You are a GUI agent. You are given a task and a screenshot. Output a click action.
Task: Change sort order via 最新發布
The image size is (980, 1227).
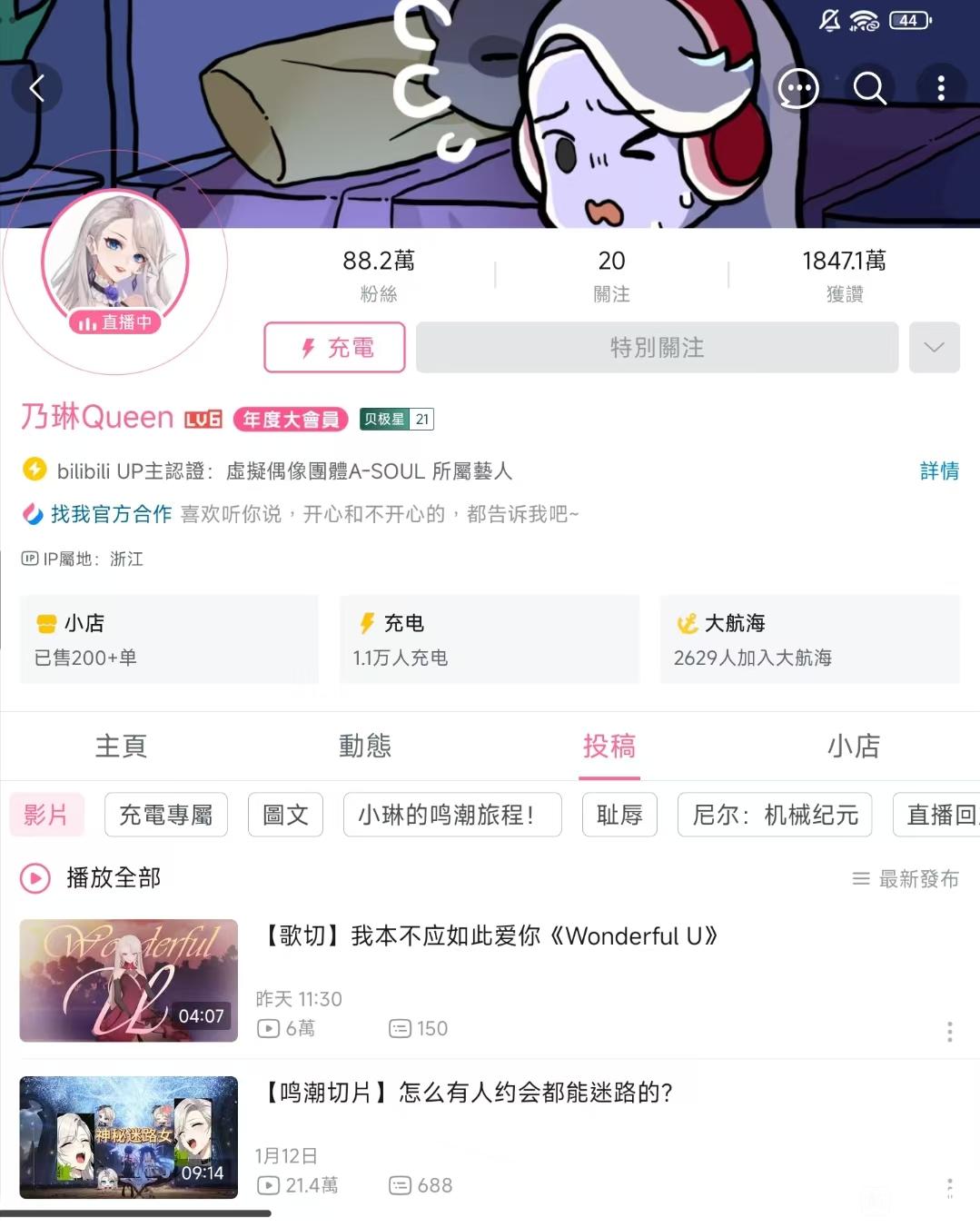click(906, 878)
